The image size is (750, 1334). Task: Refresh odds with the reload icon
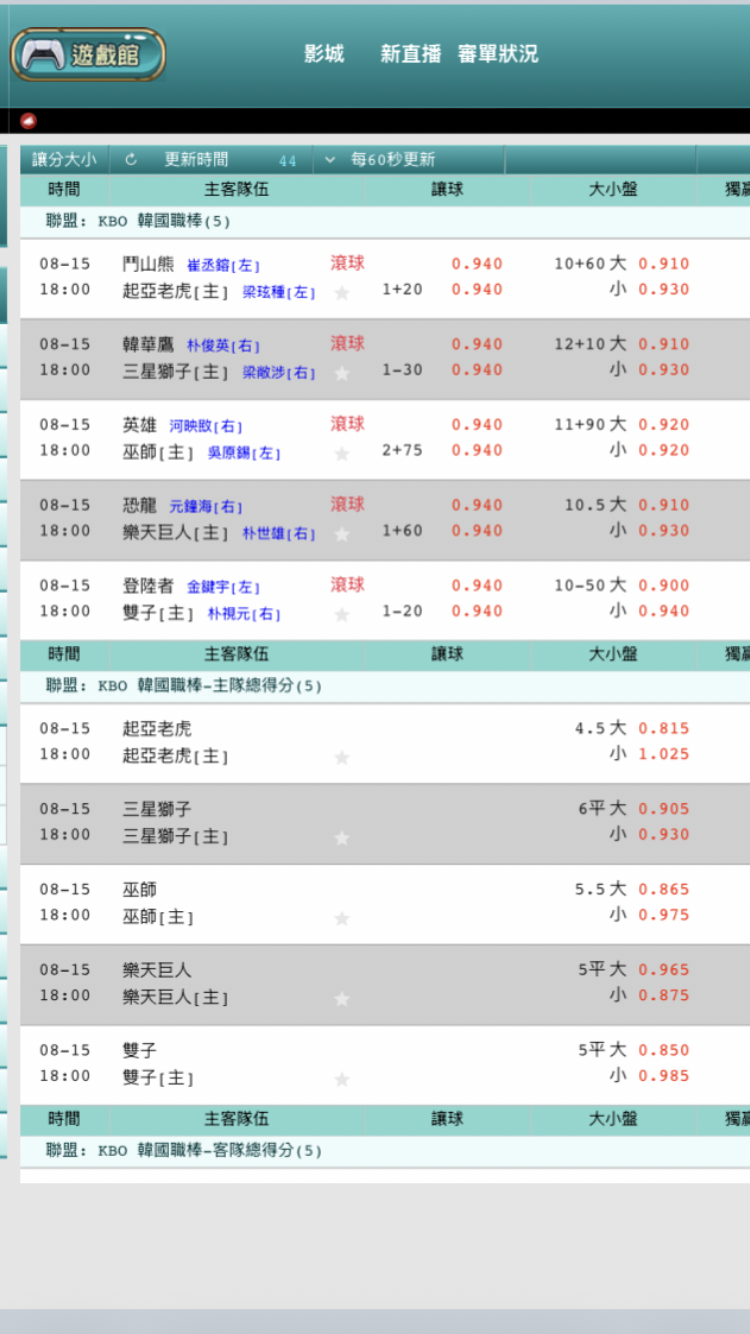(131, 160)
